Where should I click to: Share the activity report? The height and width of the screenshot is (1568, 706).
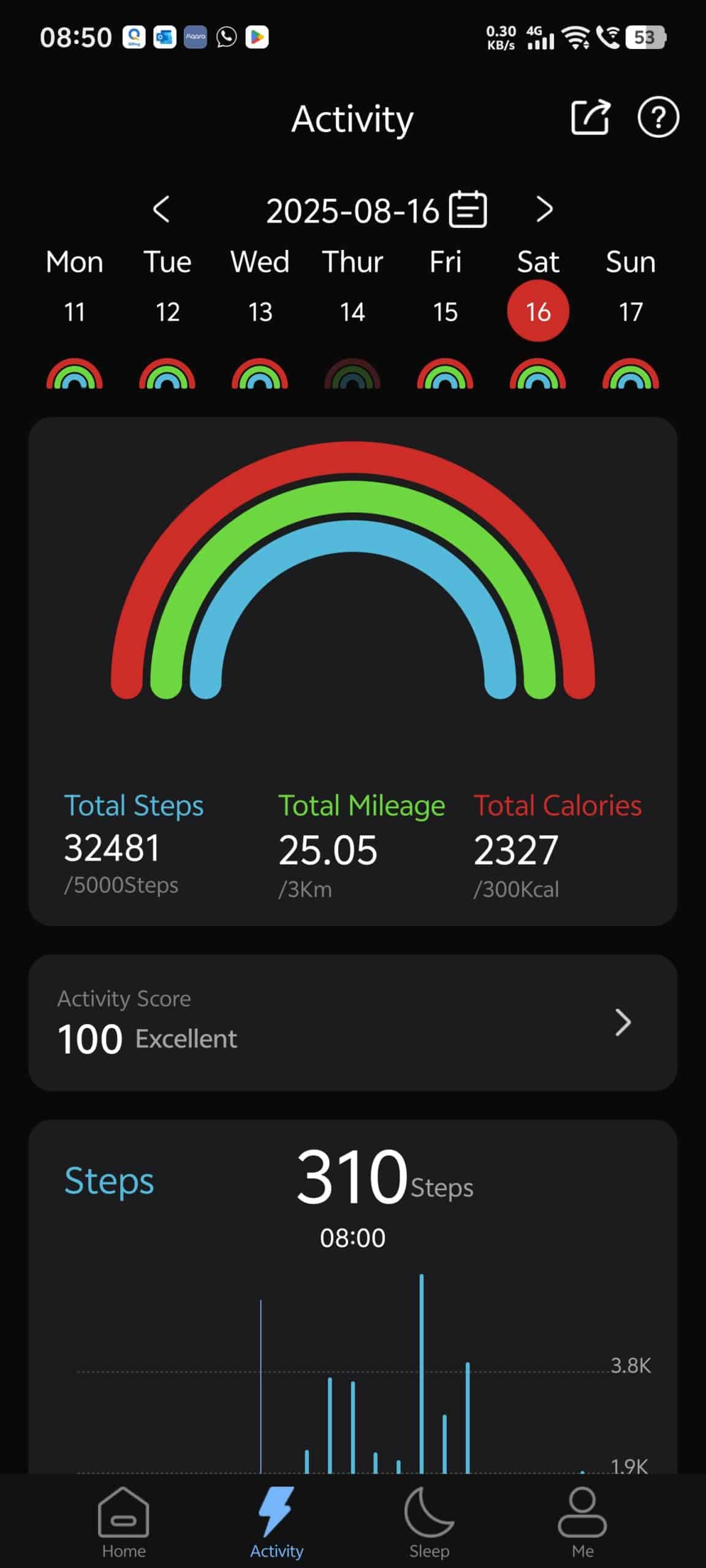click(590, 116)
